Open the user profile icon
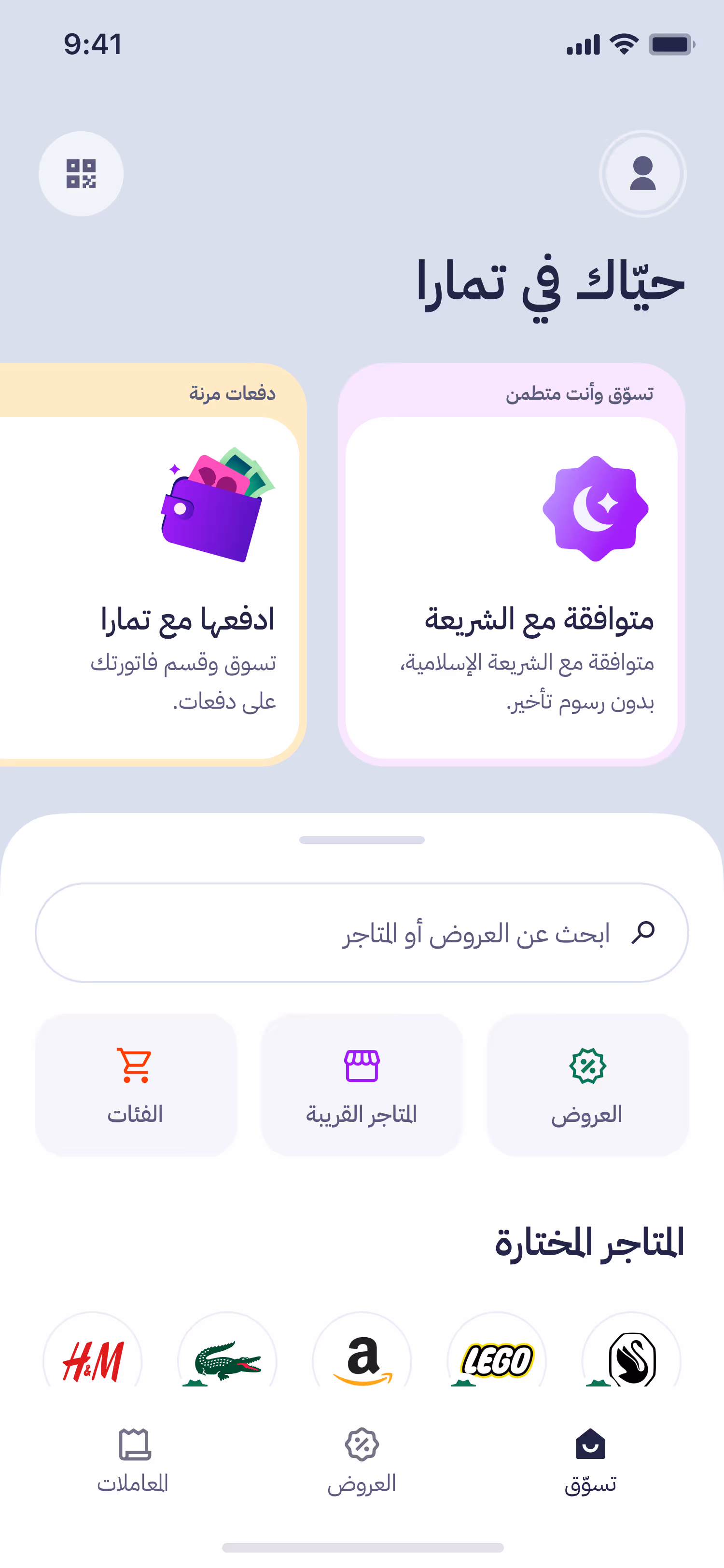 click(642, 174)
